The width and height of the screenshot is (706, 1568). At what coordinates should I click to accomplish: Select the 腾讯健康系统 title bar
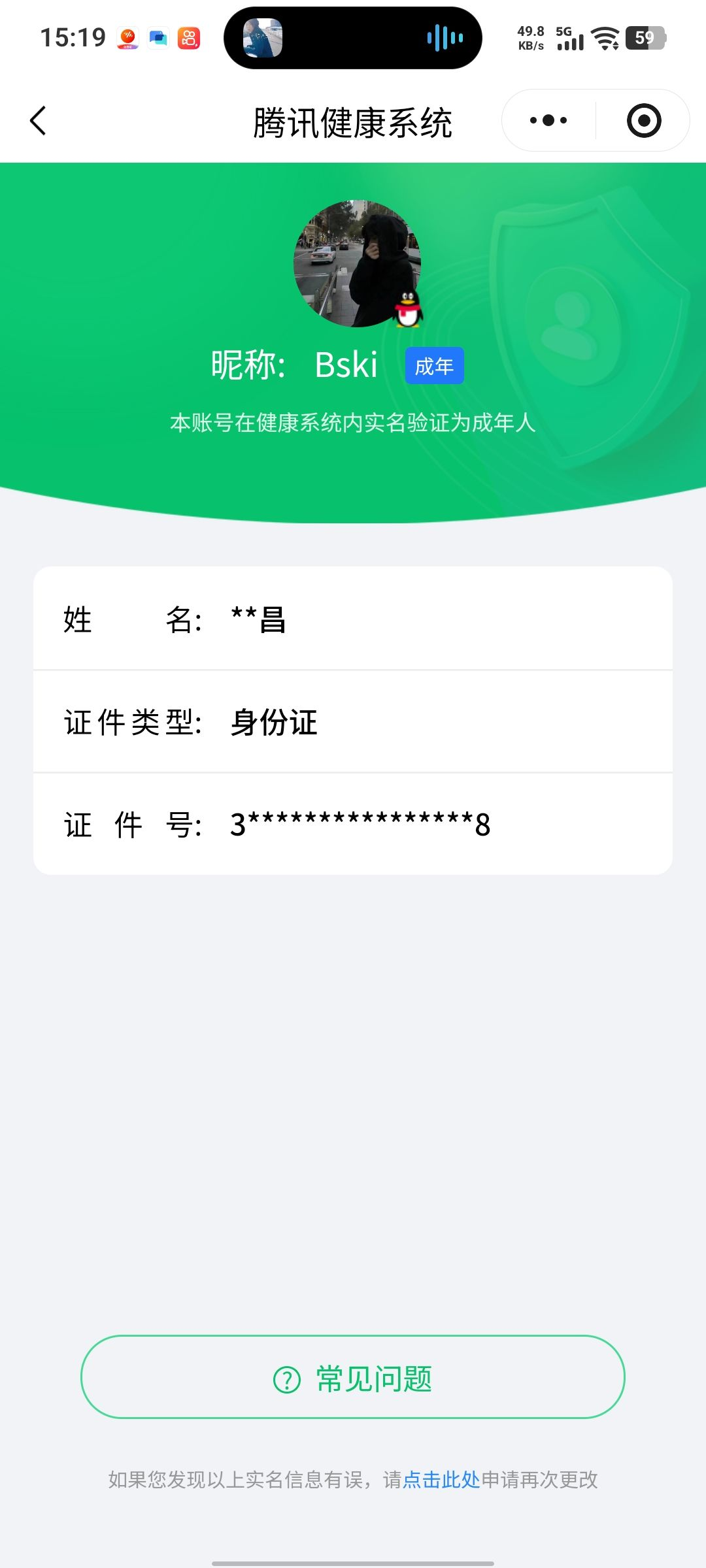[353, 121]
